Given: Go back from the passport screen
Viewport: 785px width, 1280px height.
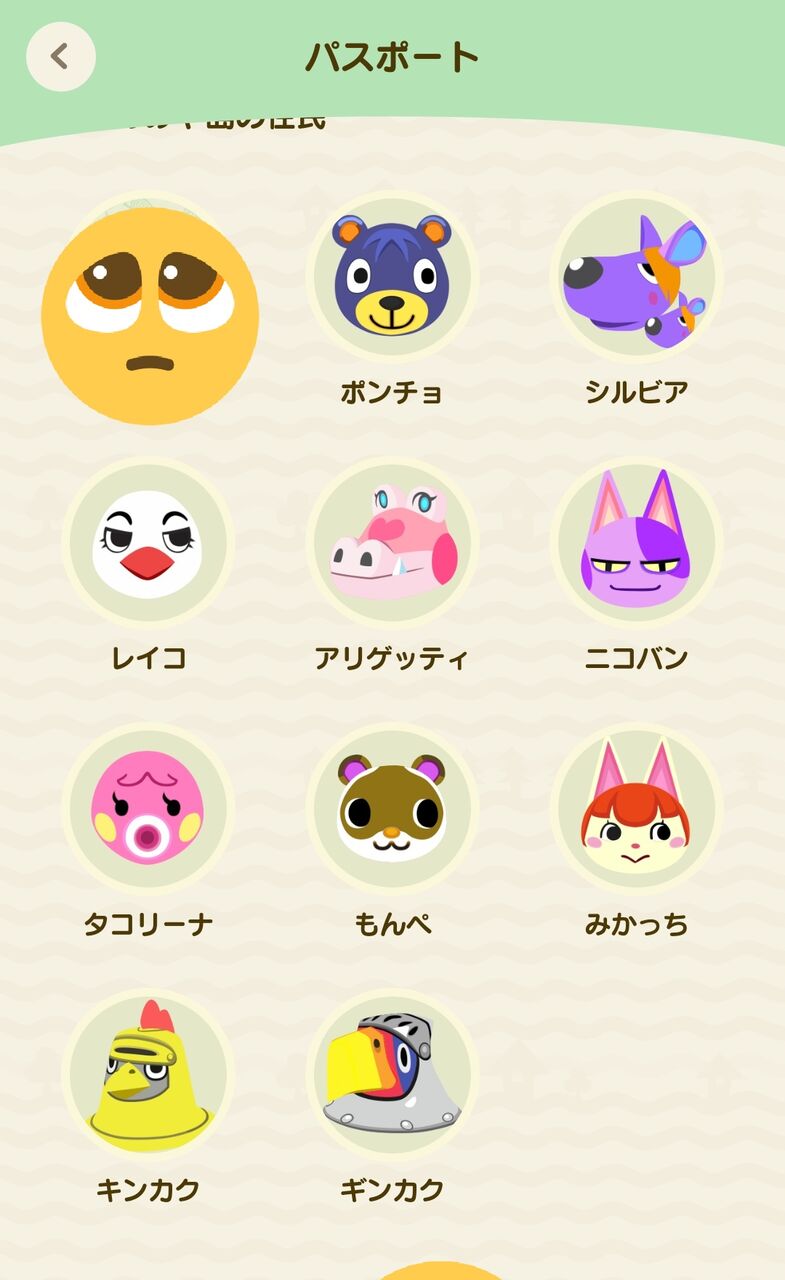Looking at the screenshot, I should (x=61, y=57).
